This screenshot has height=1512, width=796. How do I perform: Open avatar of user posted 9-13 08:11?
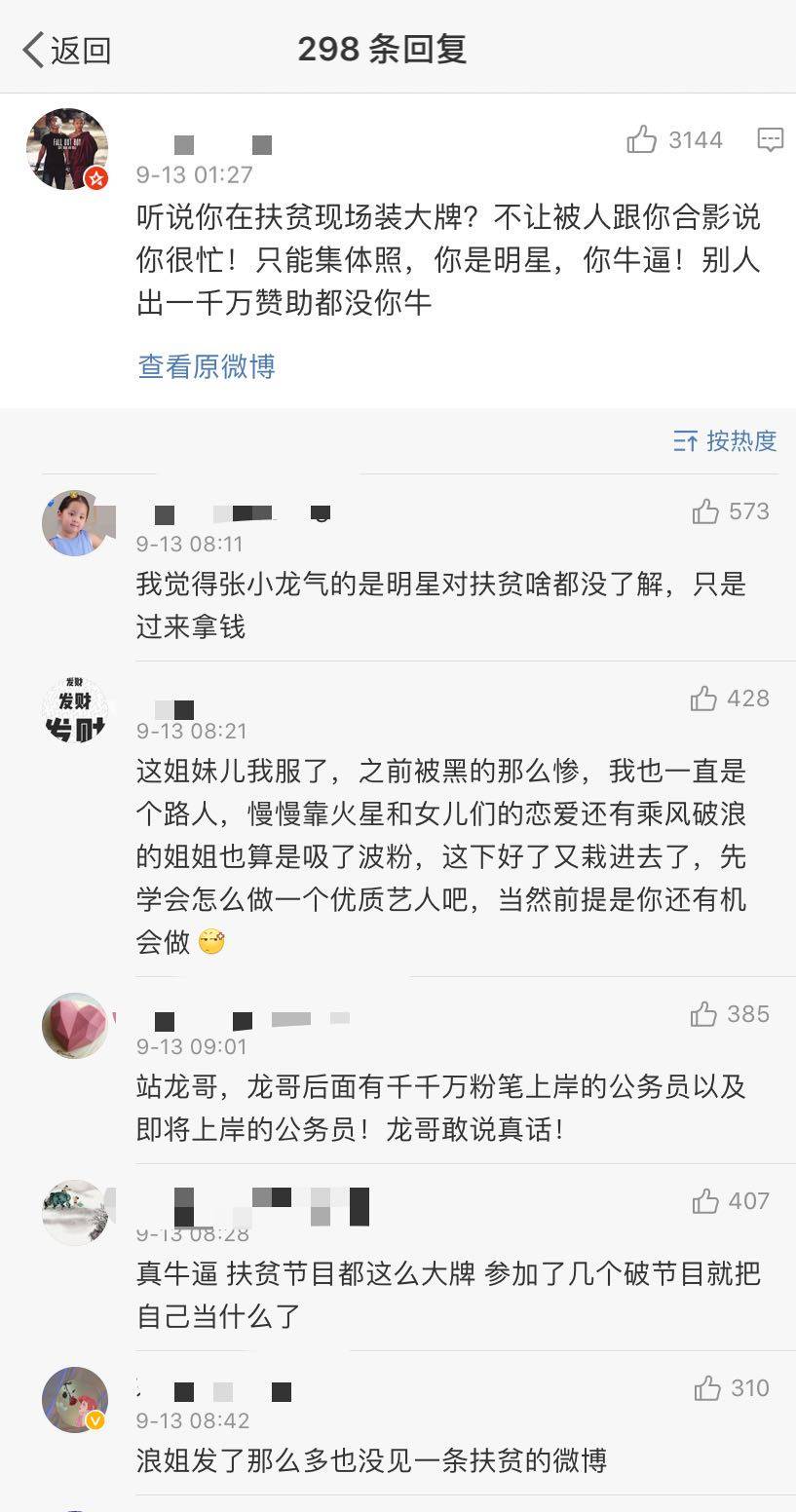73,523
